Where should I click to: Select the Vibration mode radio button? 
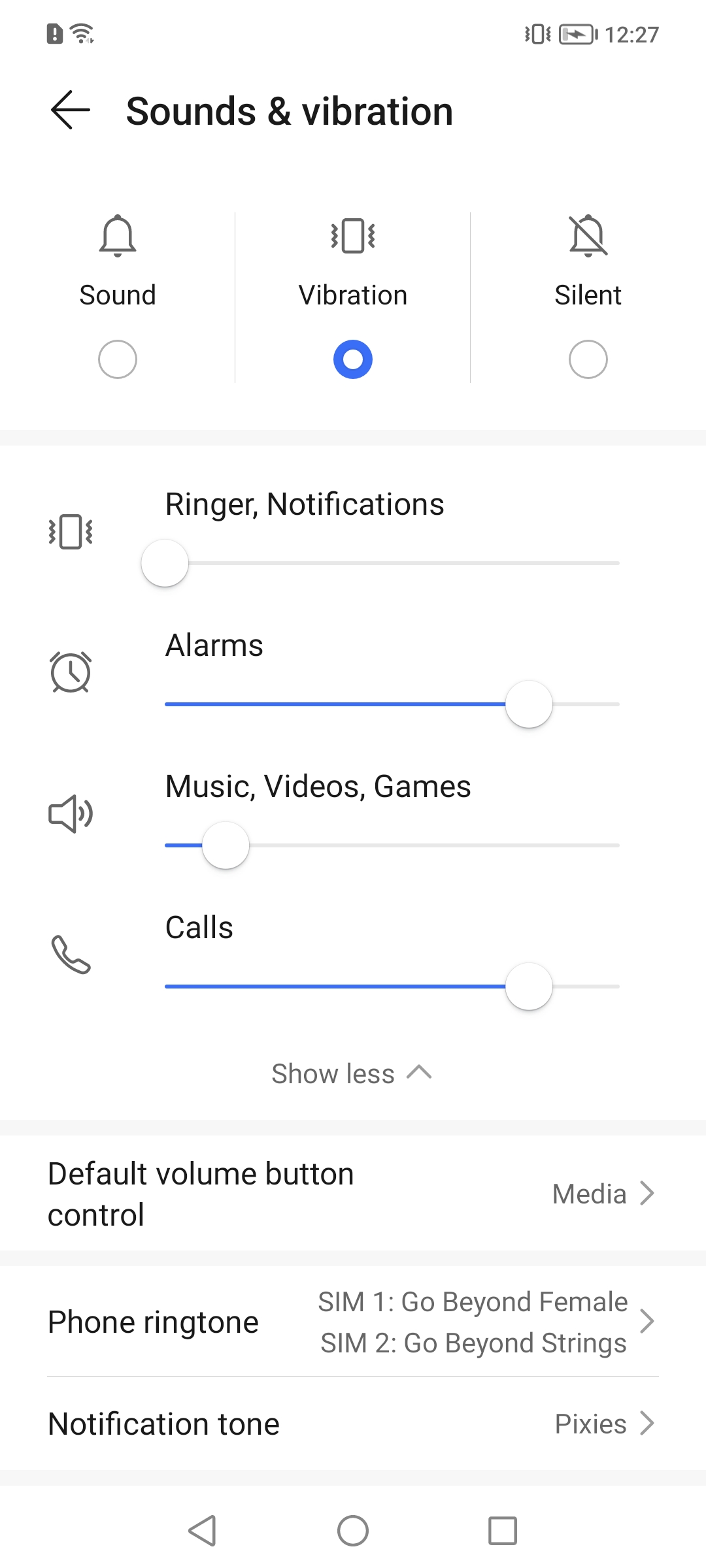(x=353, y=359)
